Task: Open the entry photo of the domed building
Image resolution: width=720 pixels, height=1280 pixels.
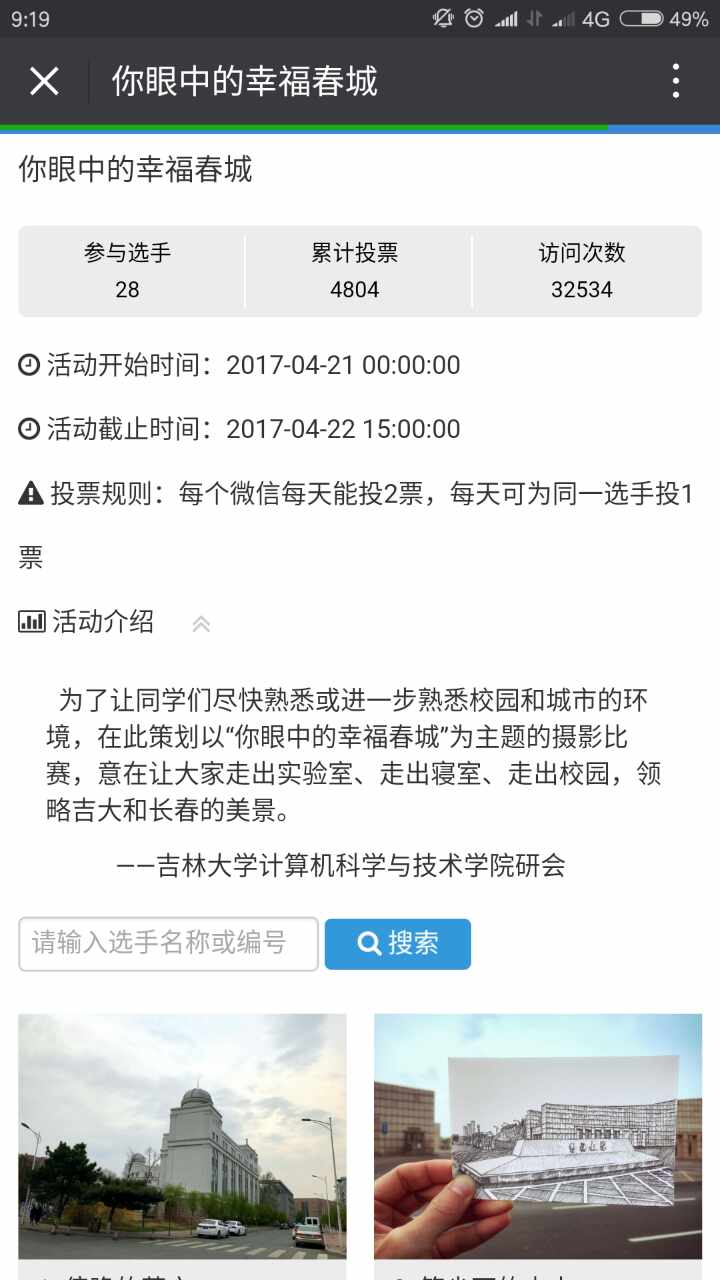Action: (x=182, y=1135)
